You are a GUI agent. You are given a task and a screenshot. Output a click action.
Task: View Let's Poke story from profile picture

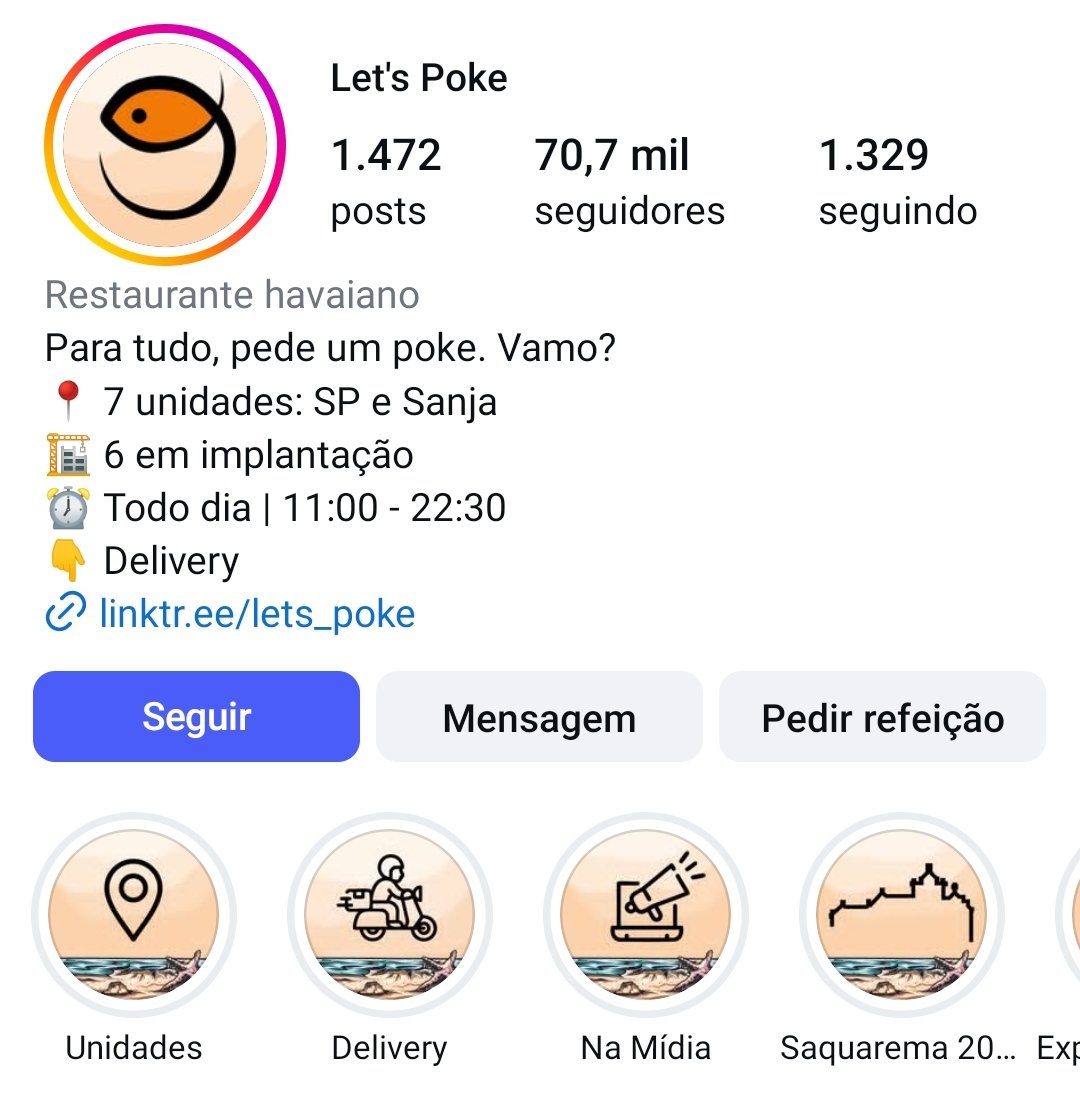165,145
